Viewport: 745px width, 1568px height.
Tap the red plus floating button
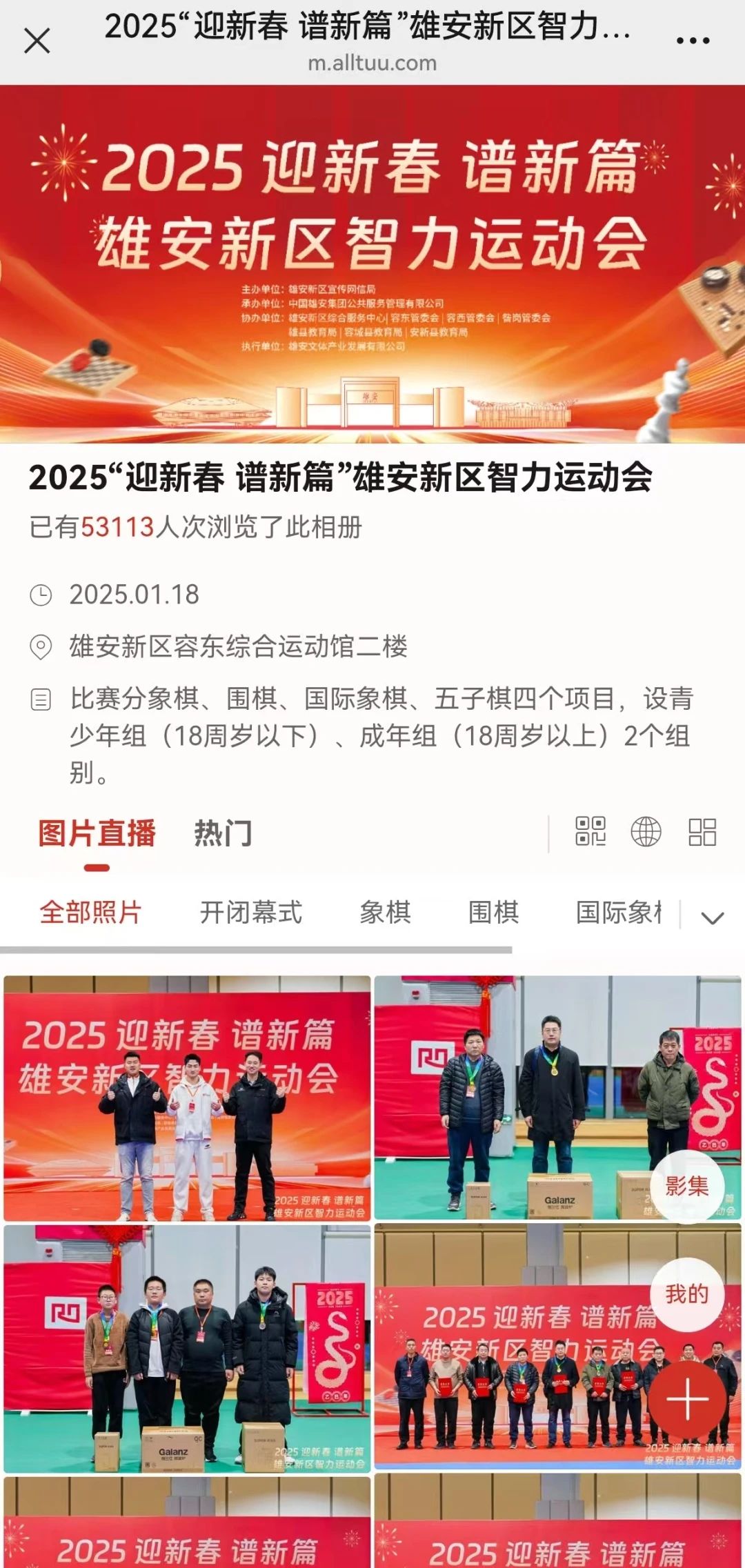click(686, 1400)
